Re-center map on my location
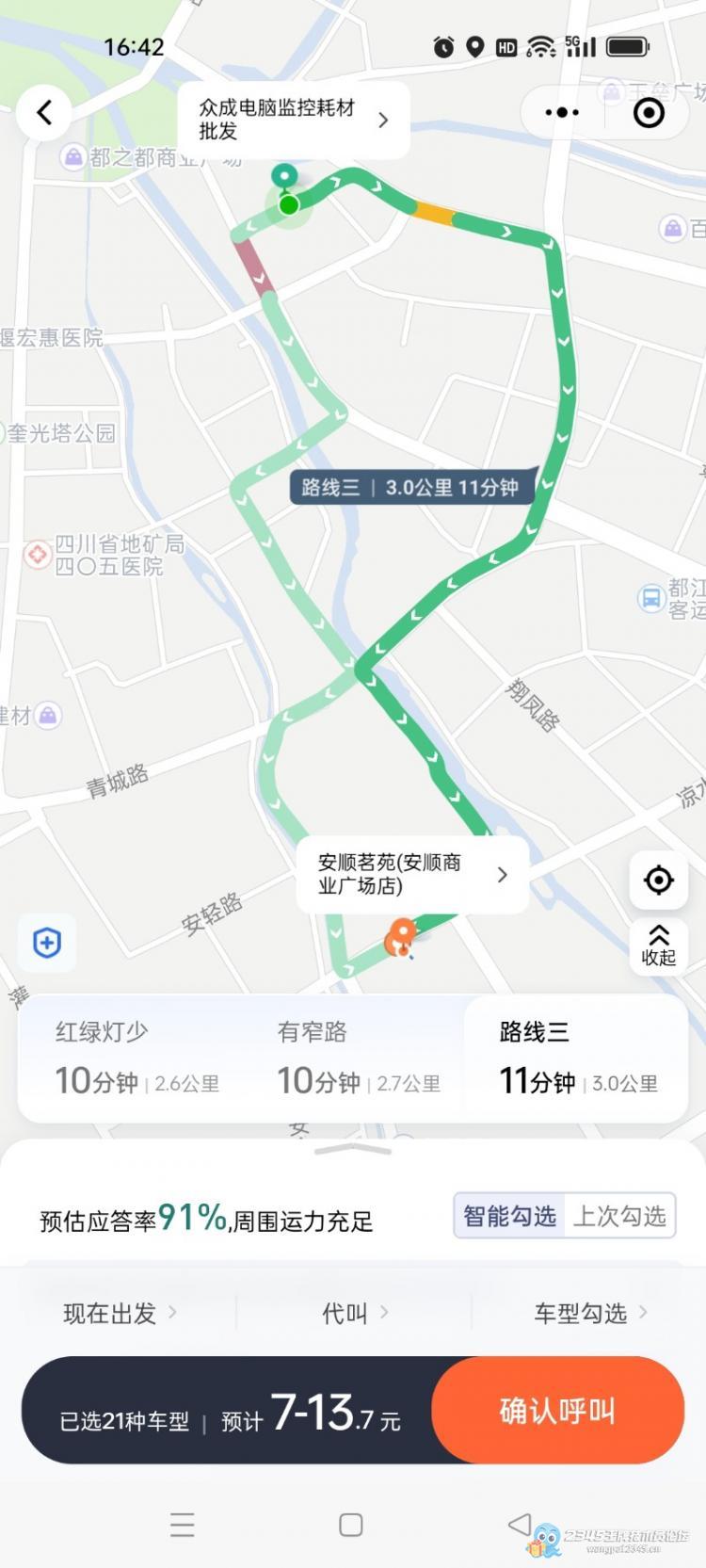This screenshot has height=1568, width=706. [658, 881]
